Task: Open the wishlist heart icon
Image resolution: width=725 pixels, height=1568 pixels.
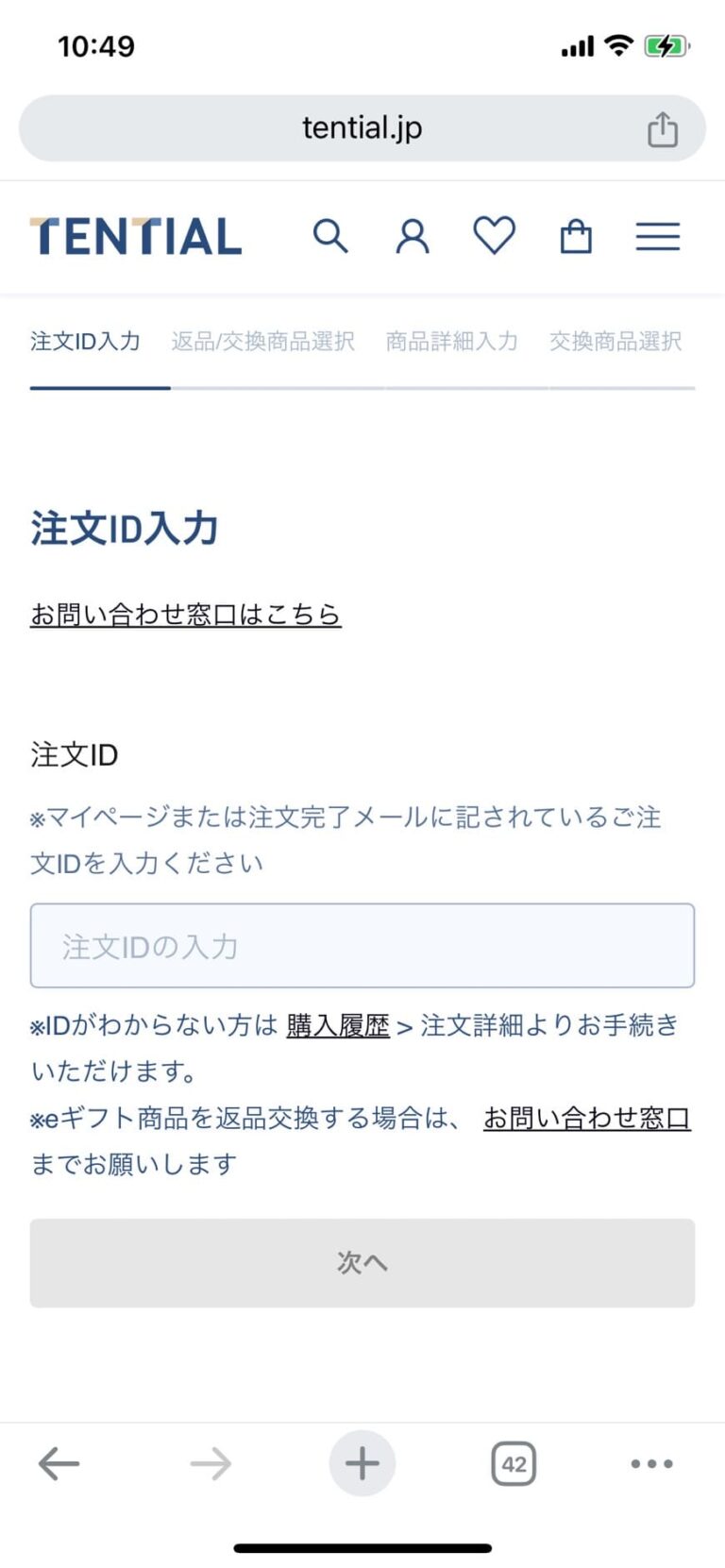Action: pos(494,237)
